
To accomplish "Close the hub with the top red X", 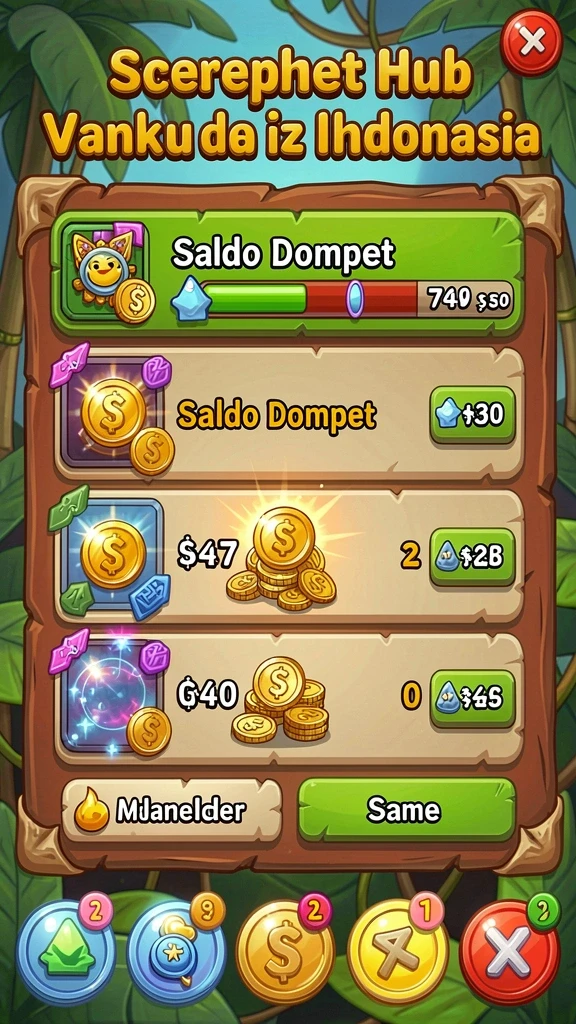I will tap(531, 42).
